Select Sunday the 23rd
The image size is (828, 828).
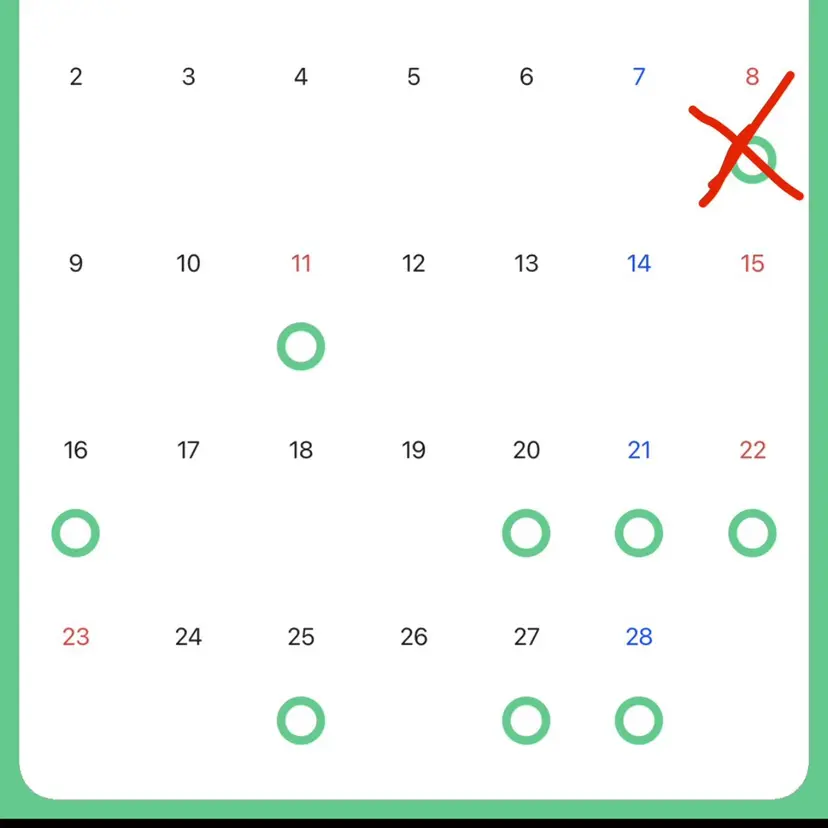[x=76, y=637]
